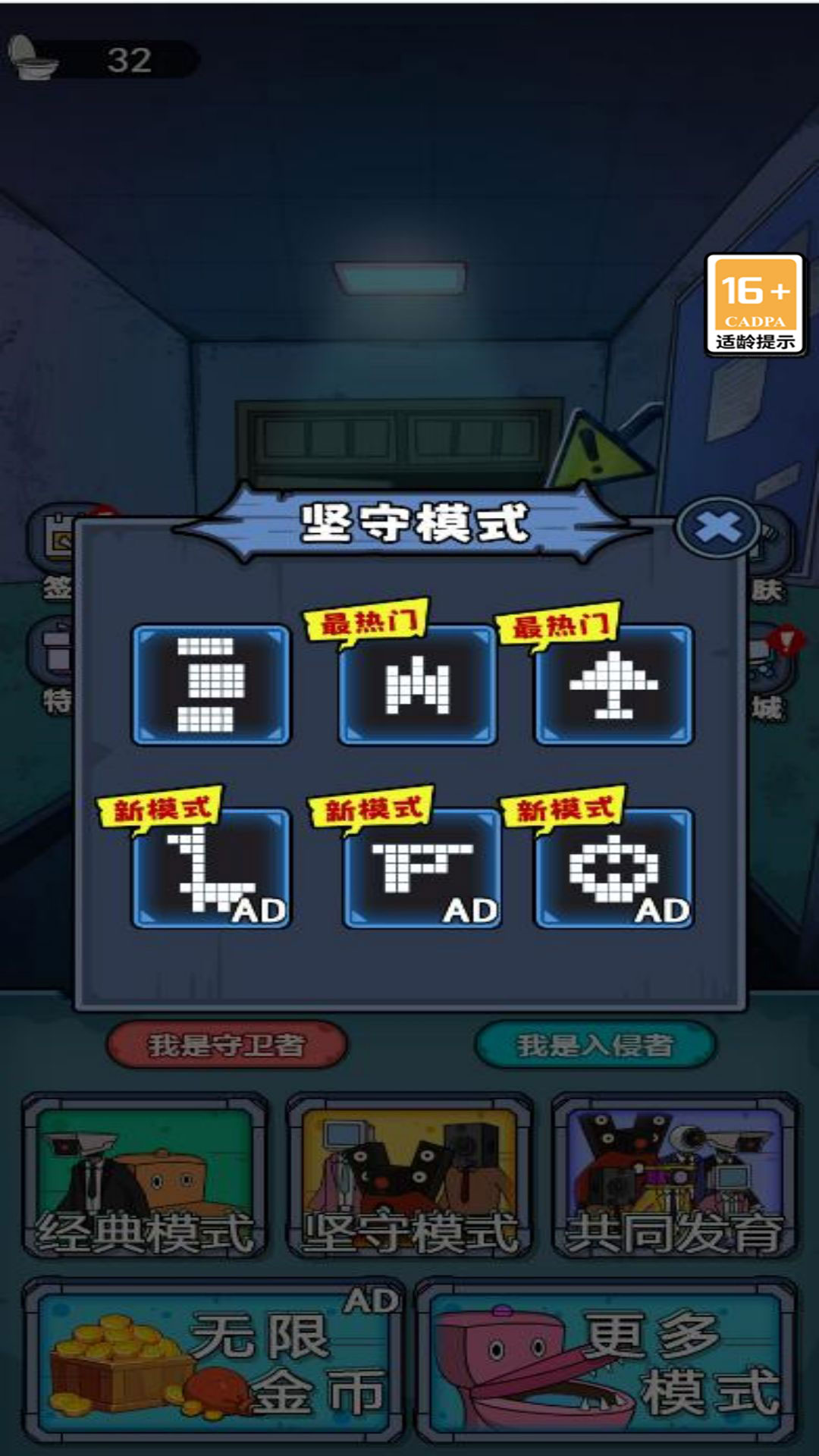Screen dimensions: 819x1456
Task: Open 坚守模式 card
Action: (x=409, y=1176)
